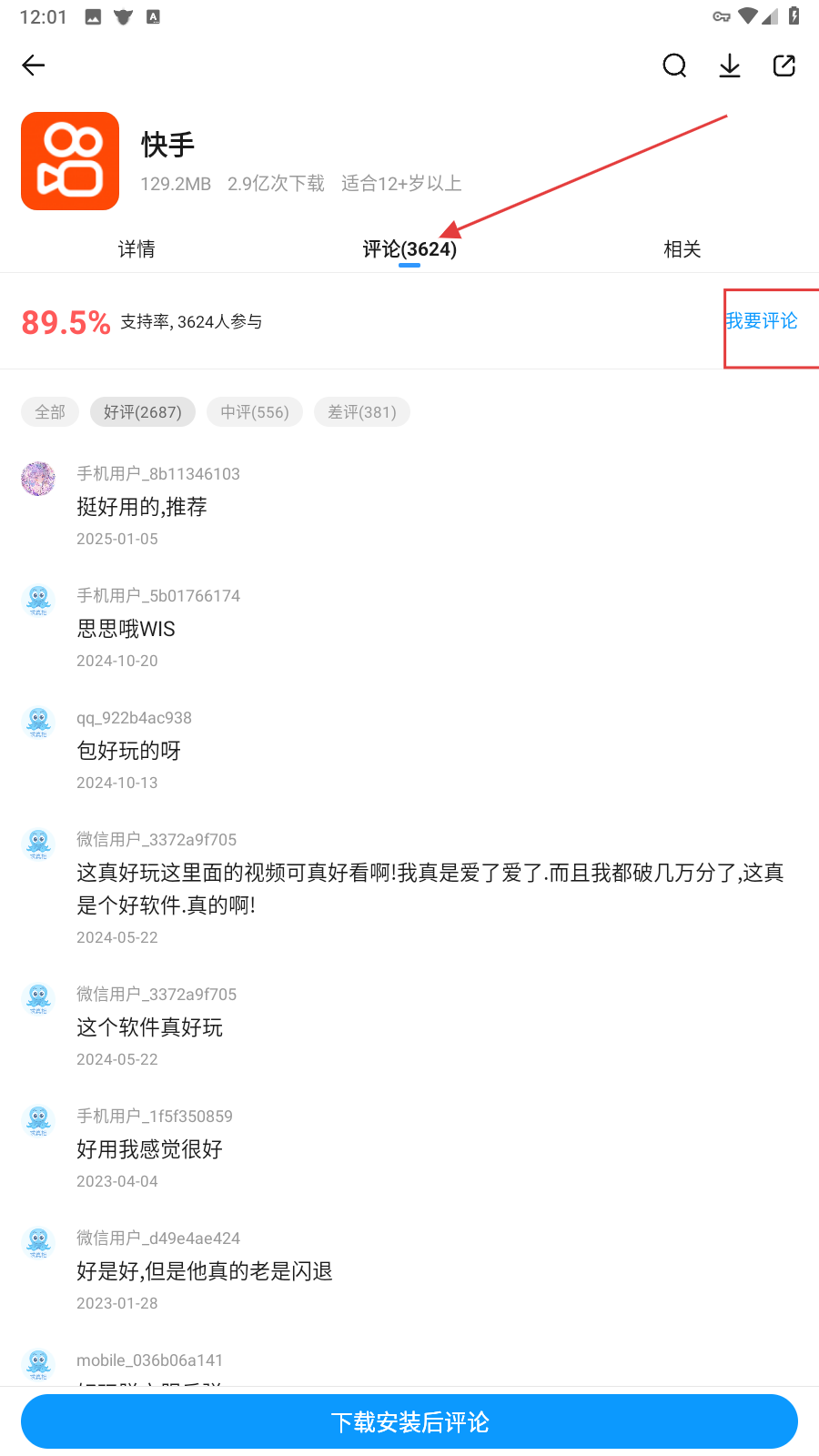Select the 评论(3624) tab
Image resolution: width=819 pixels, height=1456 pixels.
pos(409,249)
